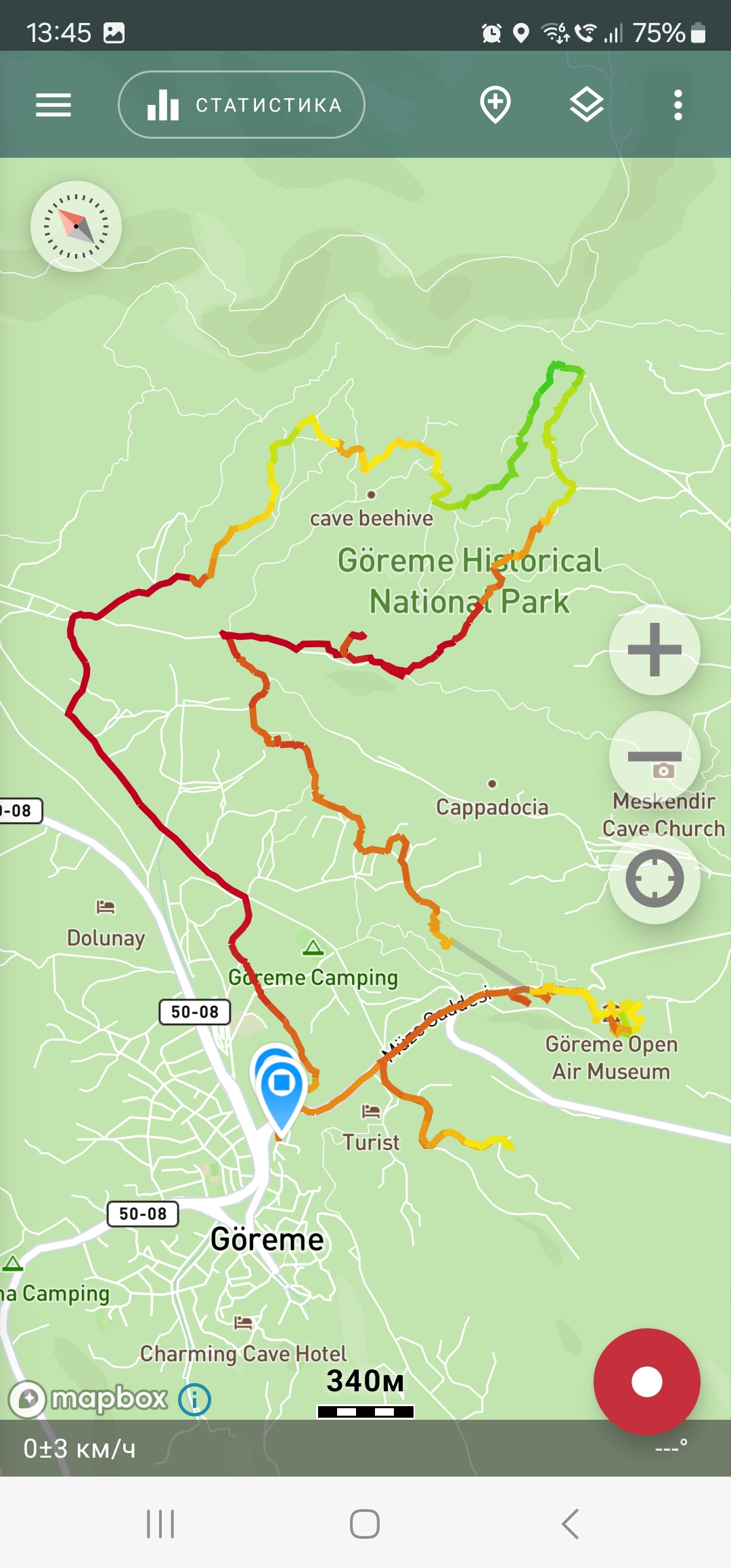This screenshot has width=731, height=1568.
Task: Zoom in with the plus button
Action: coord(655,650)
